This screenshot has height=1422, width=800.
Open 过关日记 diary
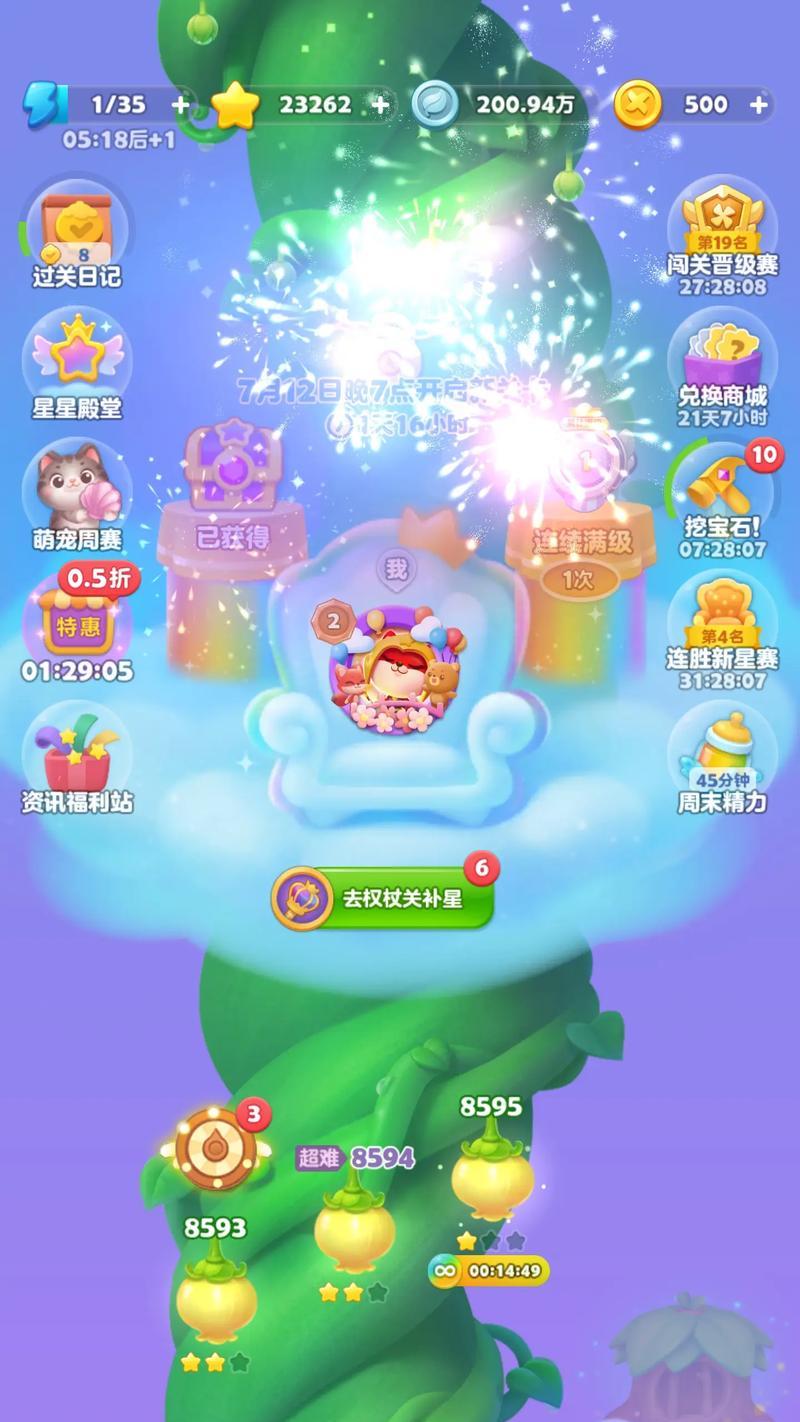tap(77, 236)
